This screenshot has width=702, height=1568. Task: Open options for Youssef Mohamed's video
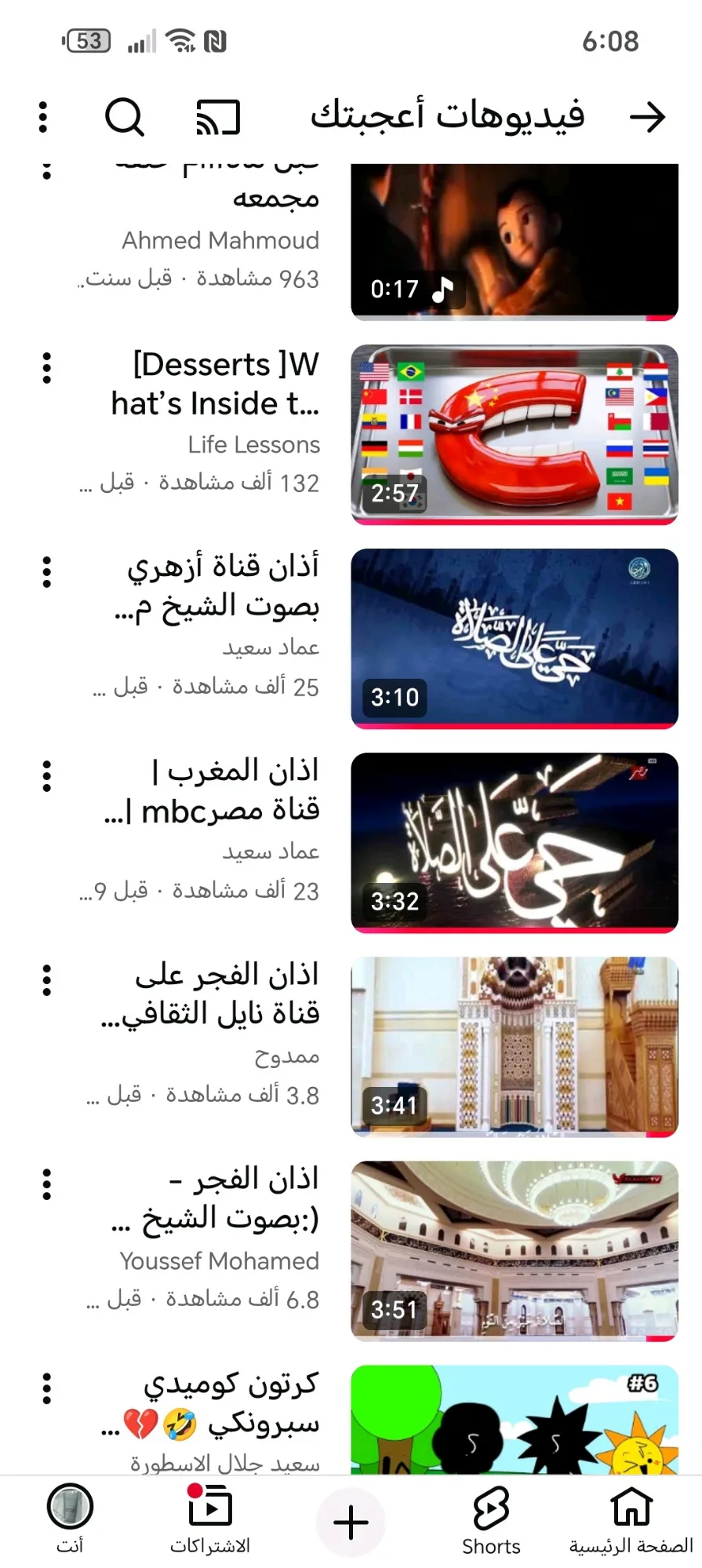point(47,1183)
